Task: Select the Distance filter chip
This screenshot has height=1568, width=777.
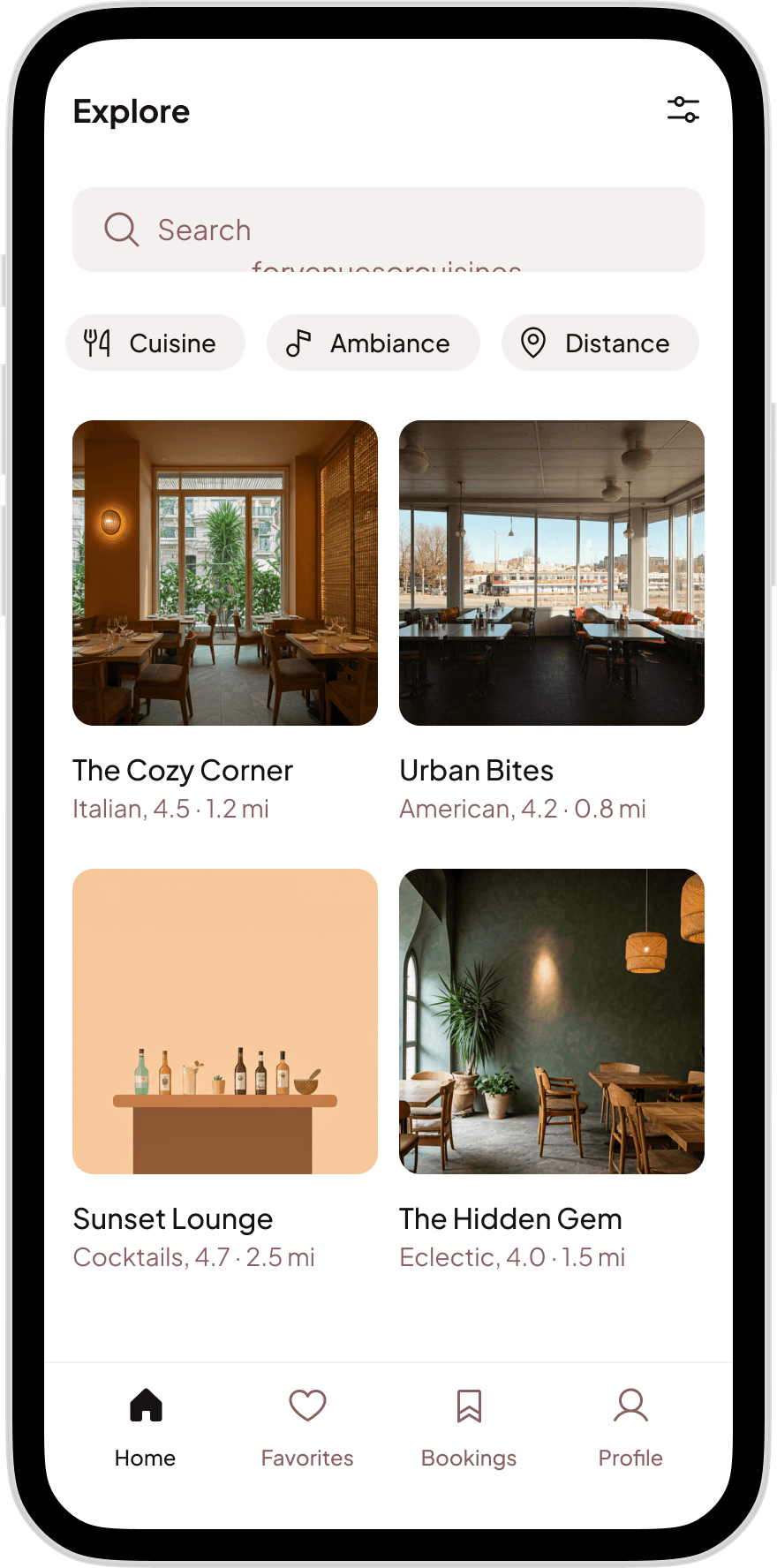Action: pos(600,343)
